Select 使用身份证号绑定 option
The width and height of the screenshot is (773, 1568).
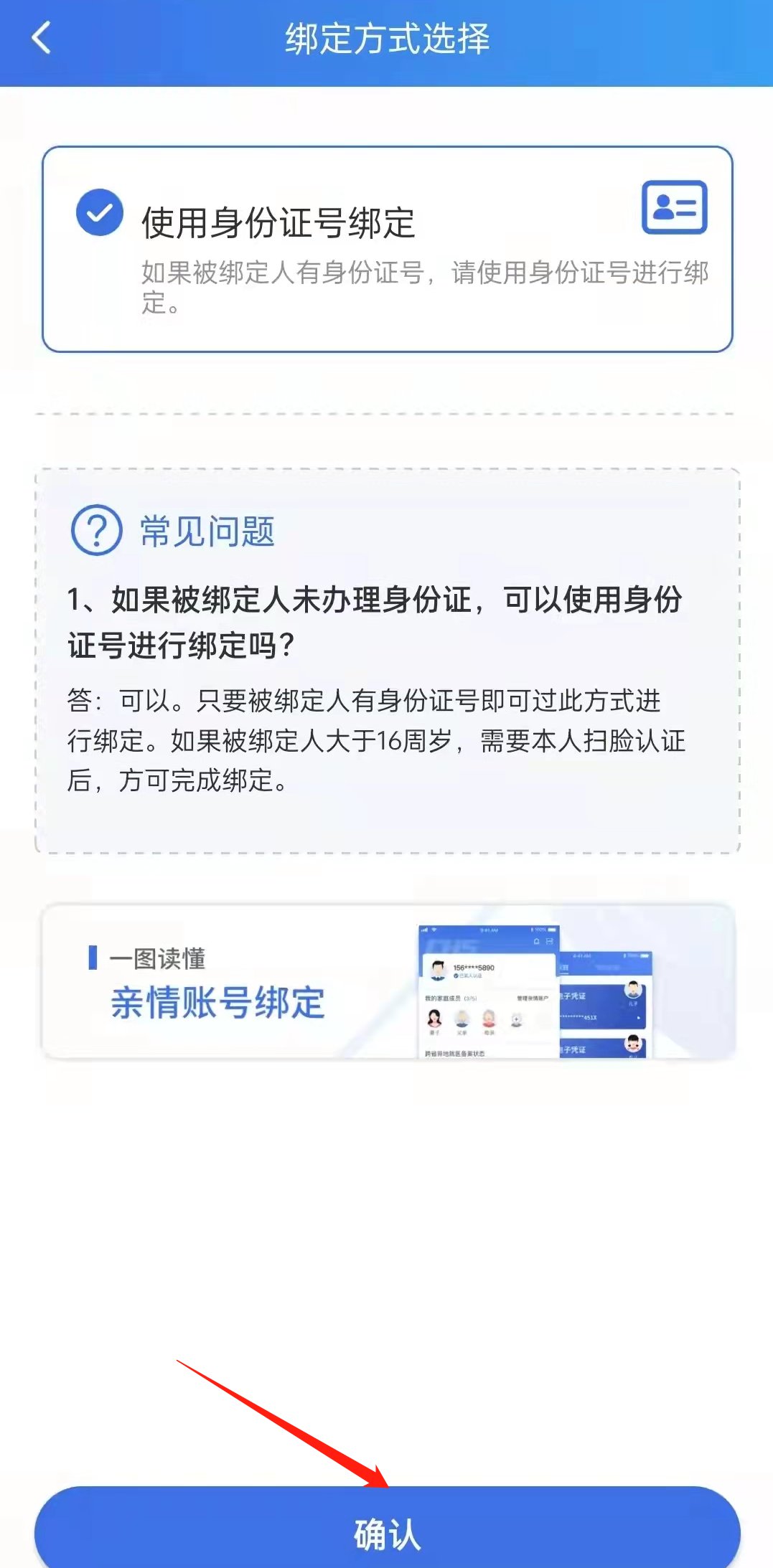387,248
